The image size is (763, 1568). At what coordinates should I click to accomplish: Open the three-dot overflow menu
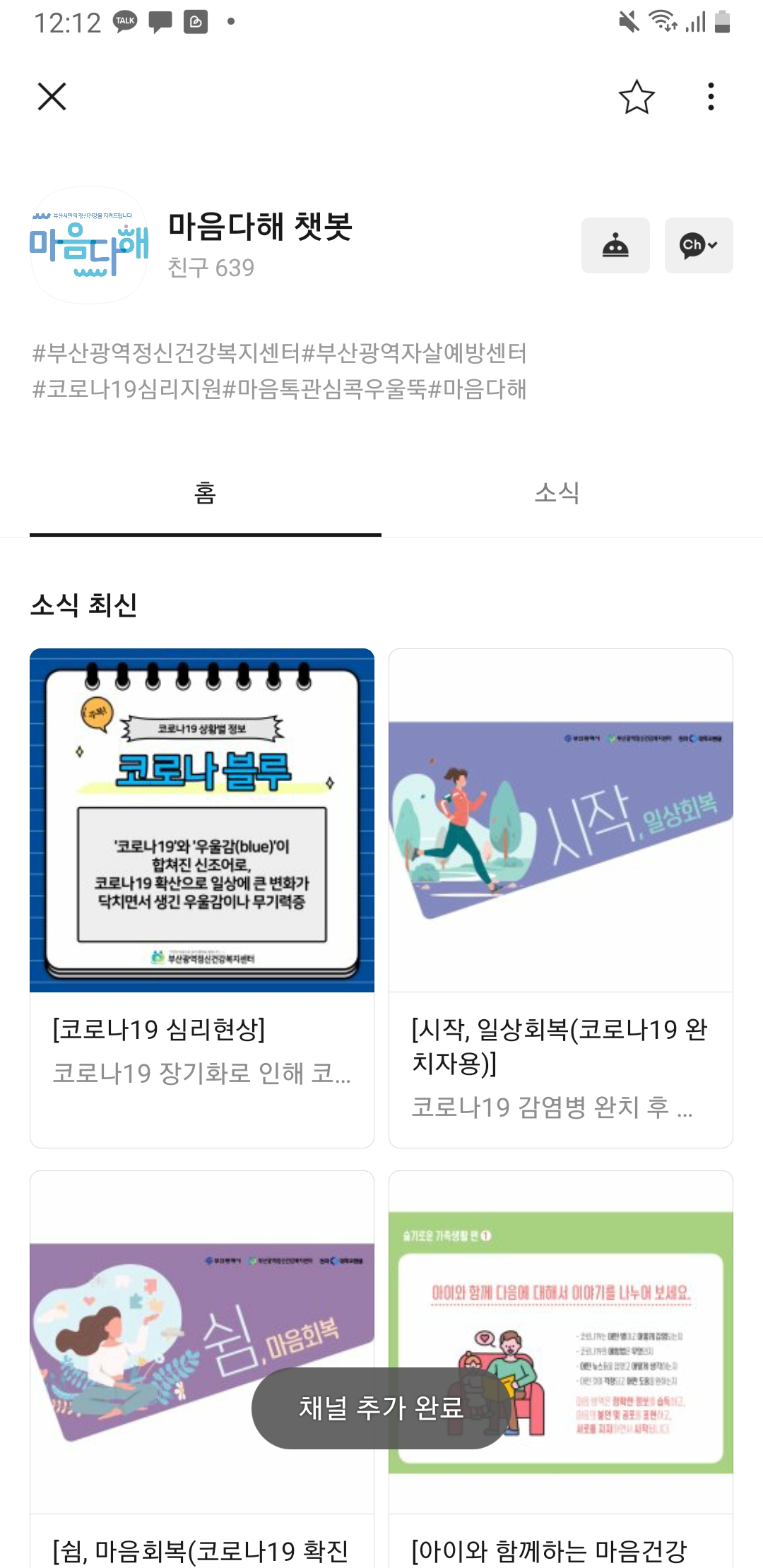pyautogui.click(x=711, y=97)
